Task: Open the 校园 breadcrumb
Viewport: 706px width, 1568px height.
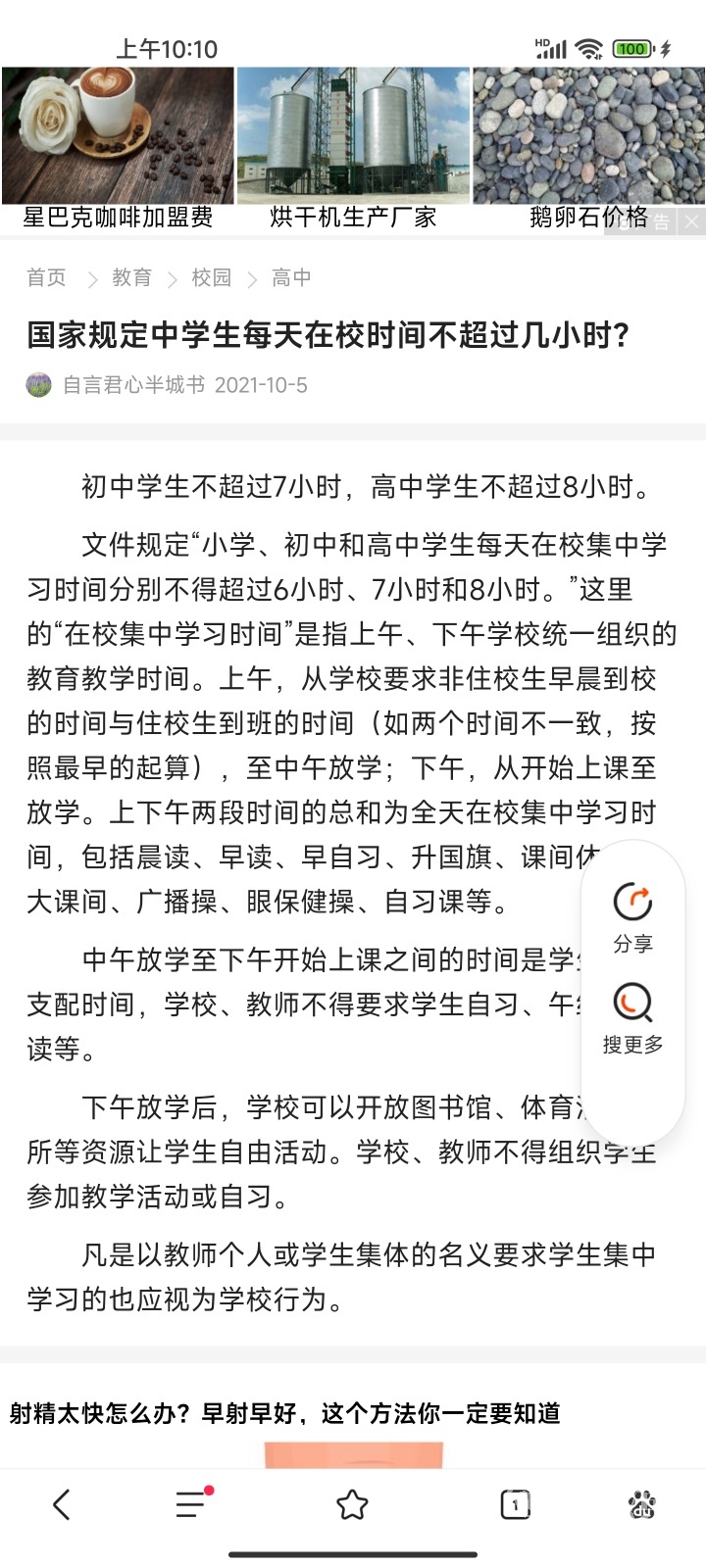Action: click(x=212, y=277)
